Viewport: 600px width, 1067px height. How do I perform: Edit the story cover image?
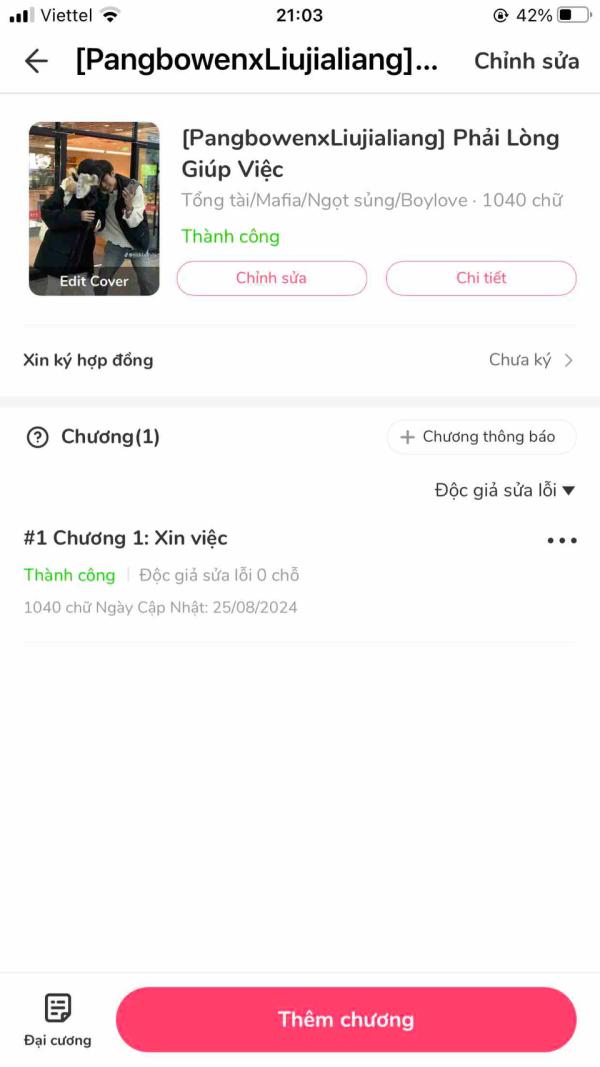point(94,209)
